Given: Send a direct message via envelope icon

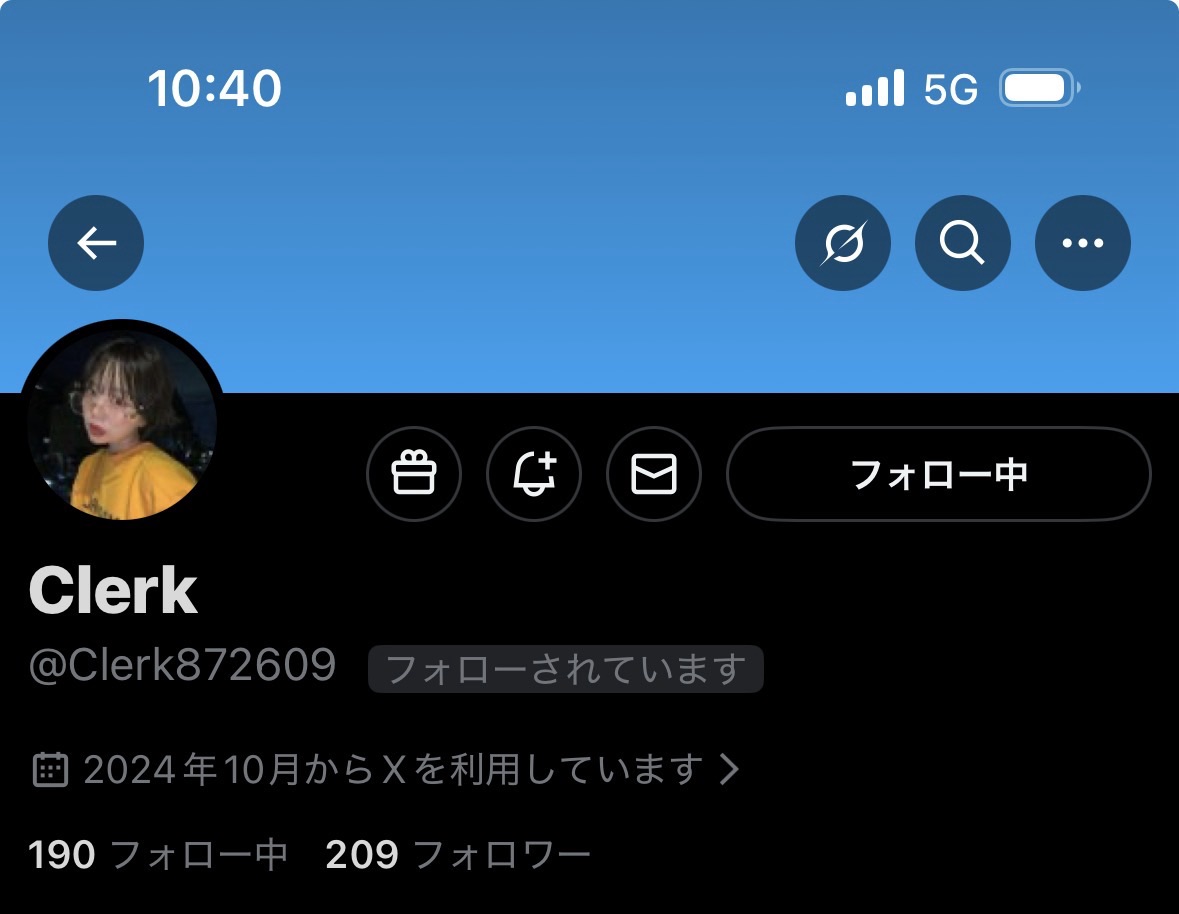Looking at the screenshot, I should pos(654,474).
